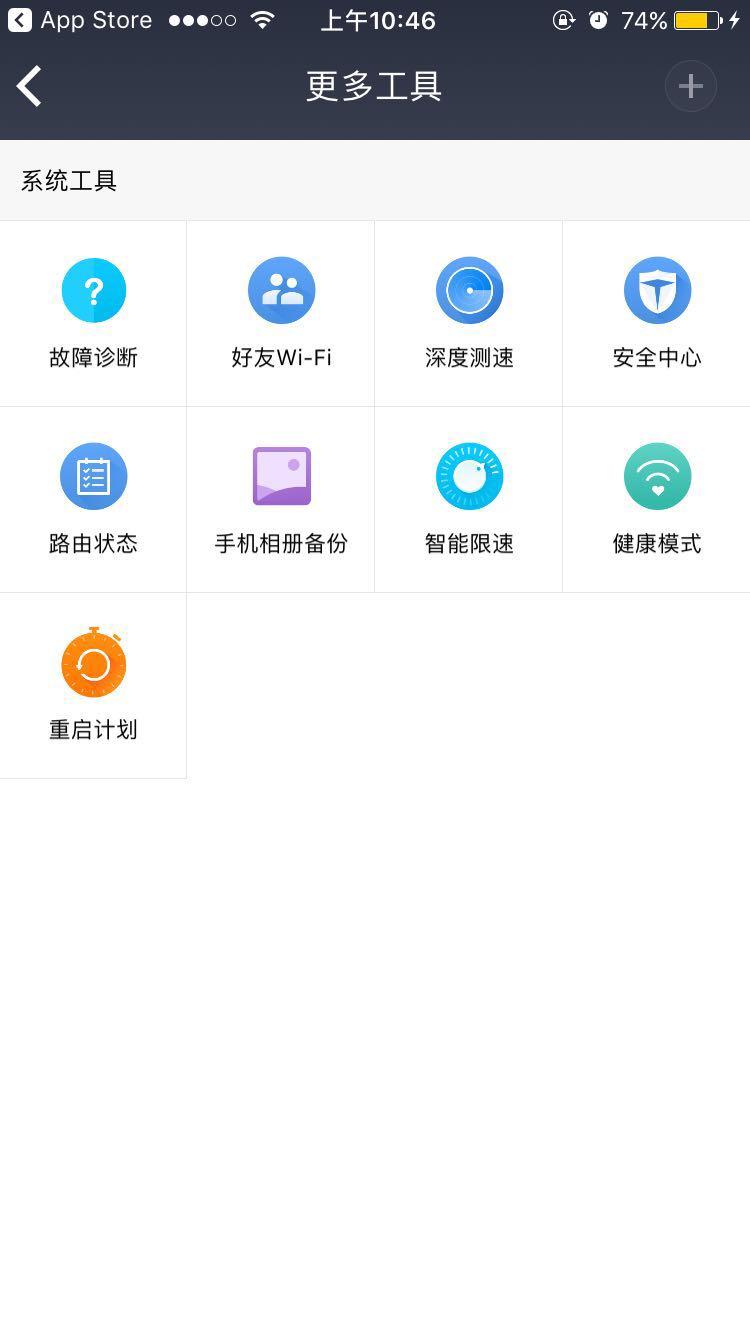Go back using the left arrow

tap(28, 86)
